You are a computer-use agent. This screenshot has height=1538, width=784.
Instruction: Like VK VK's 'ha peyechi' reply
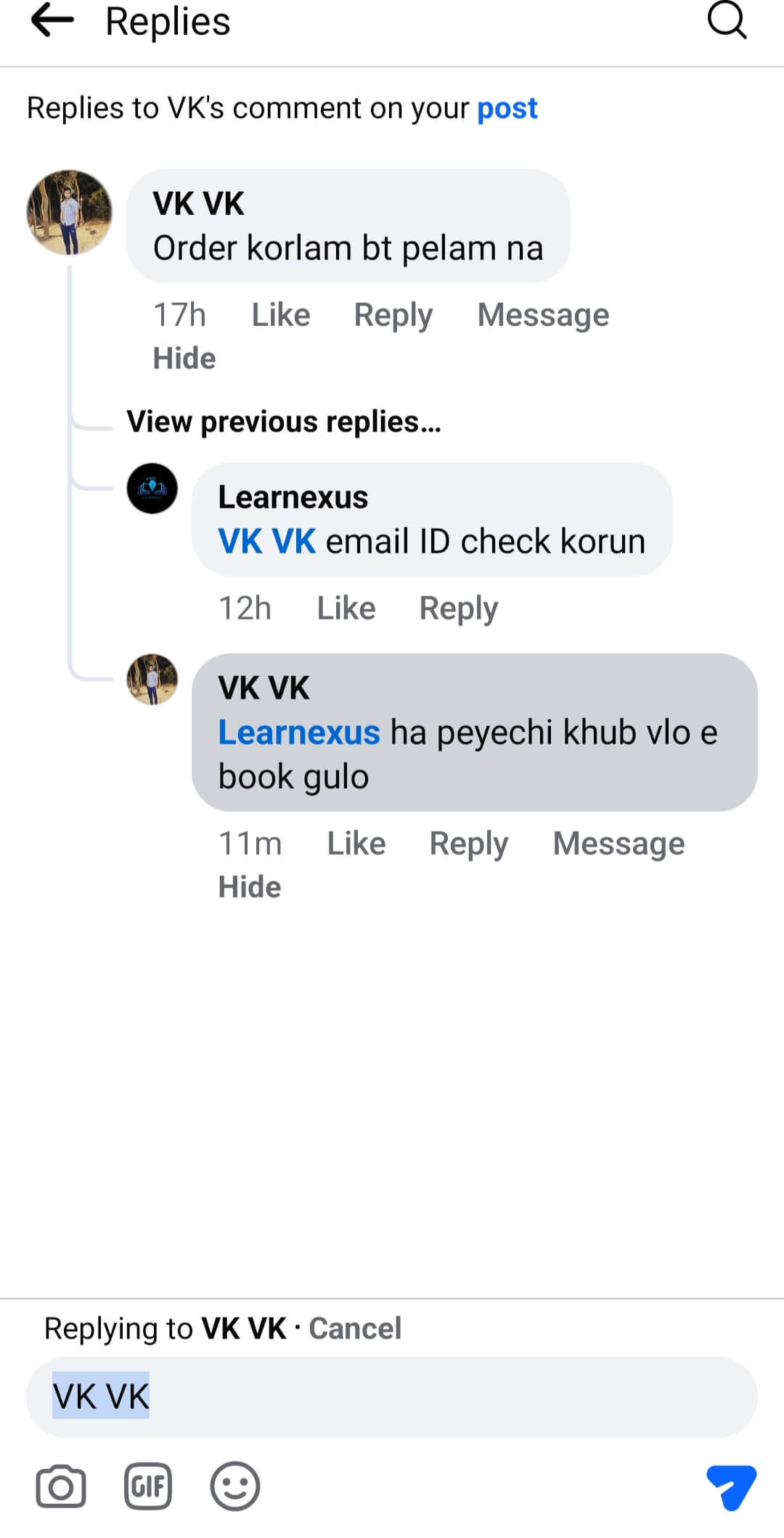(x=356, y=844)
